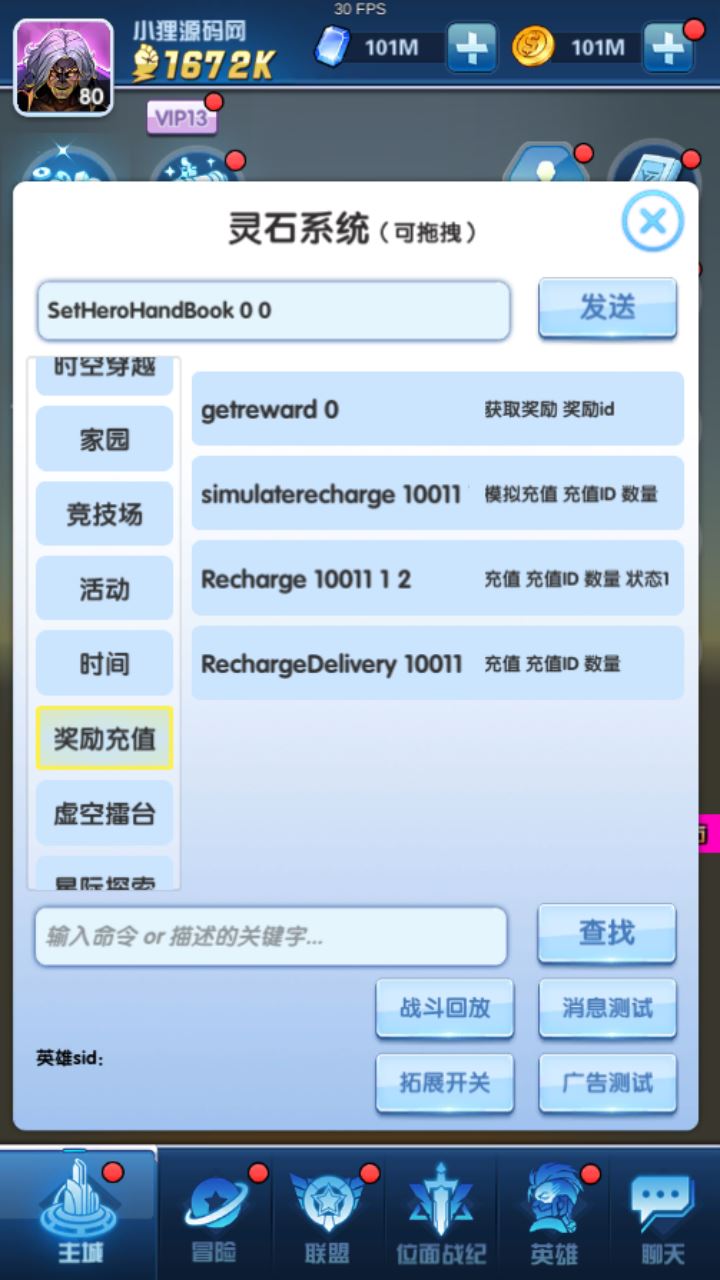Image resolution: width=720 pixels, height=1280 pixels.
Task: Tap the 查找 search button
Action: coord(607,933)
